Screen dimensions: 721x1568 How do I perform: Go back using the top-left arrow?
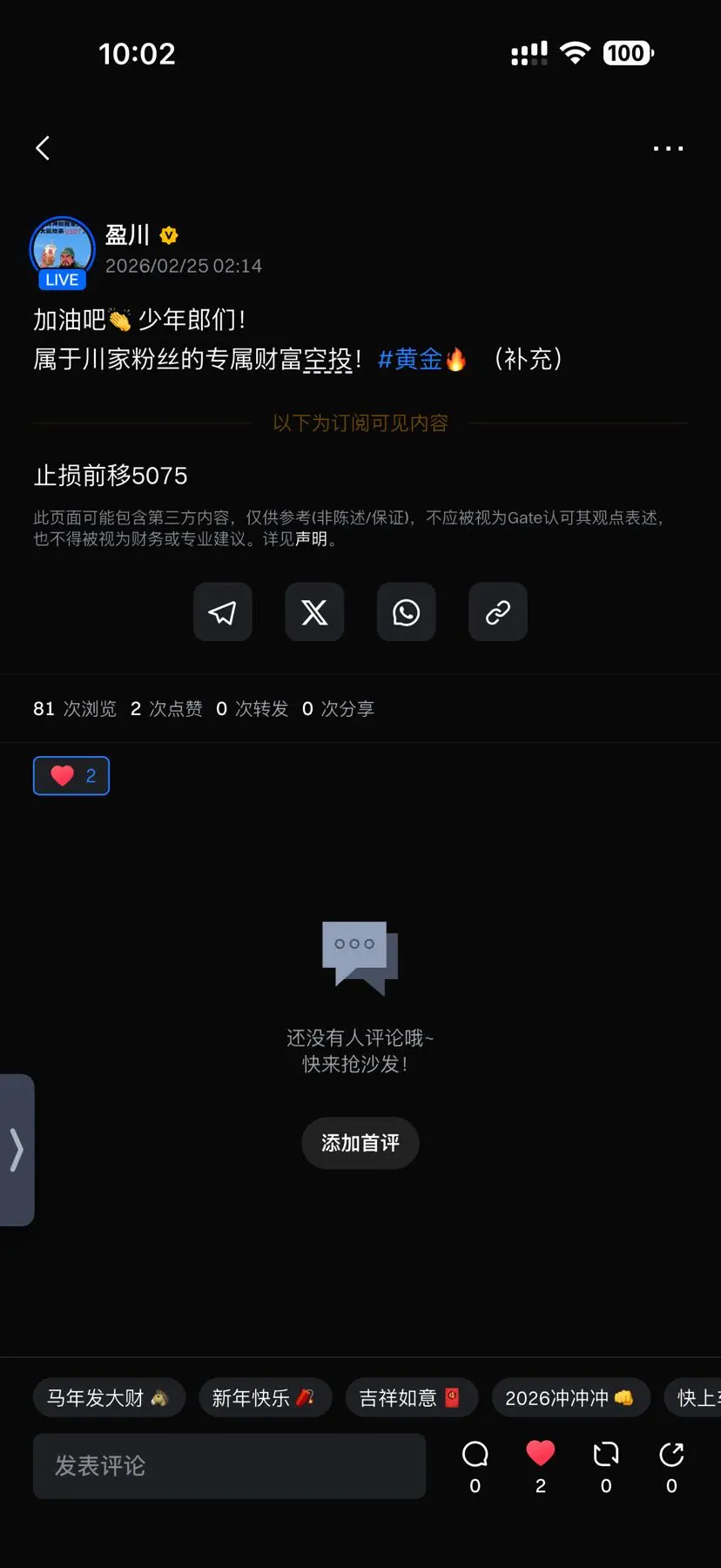coord(43,147)
